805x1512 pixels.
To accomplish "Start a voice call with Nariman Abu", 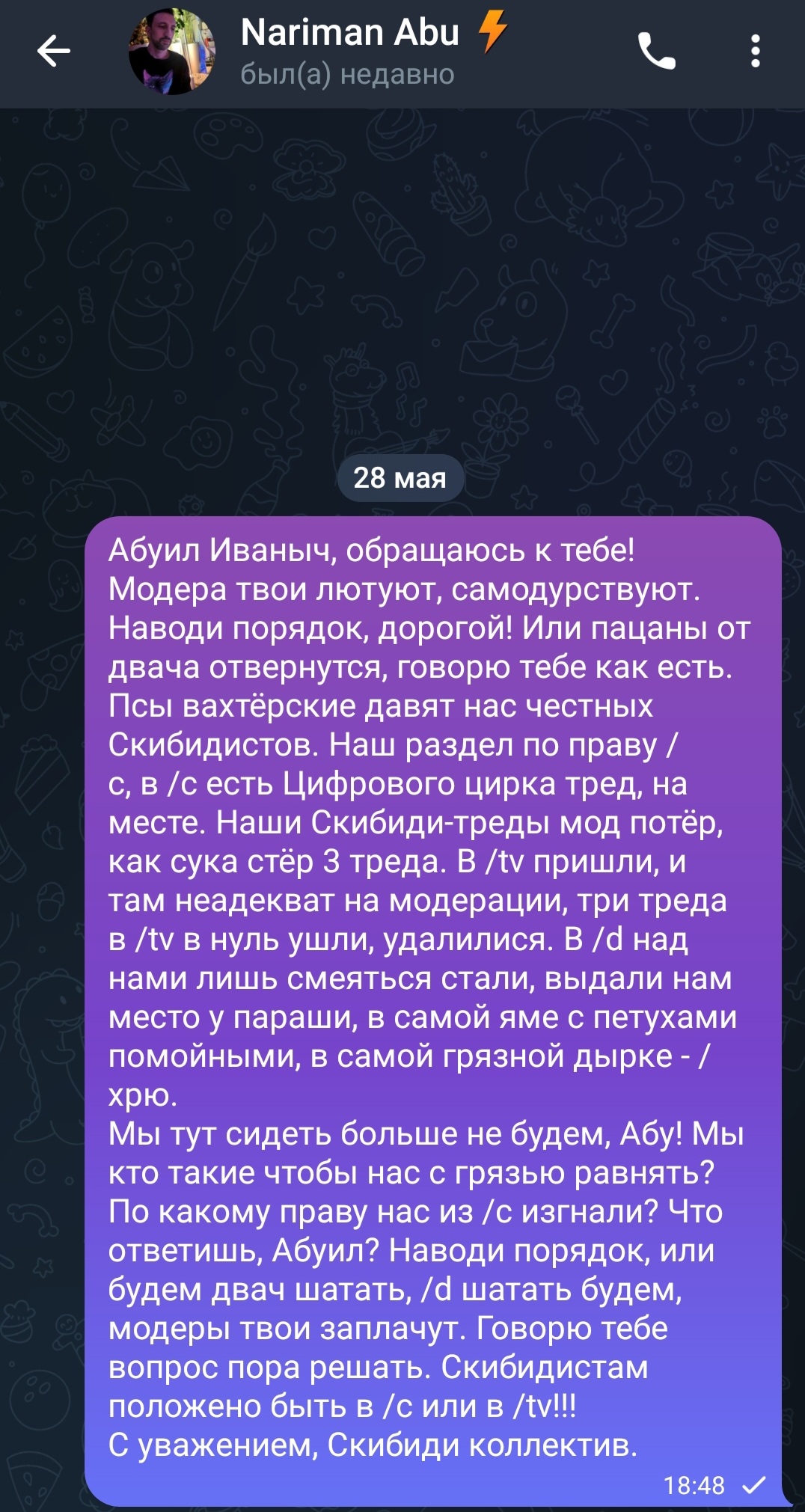I will tap(656, 52).
